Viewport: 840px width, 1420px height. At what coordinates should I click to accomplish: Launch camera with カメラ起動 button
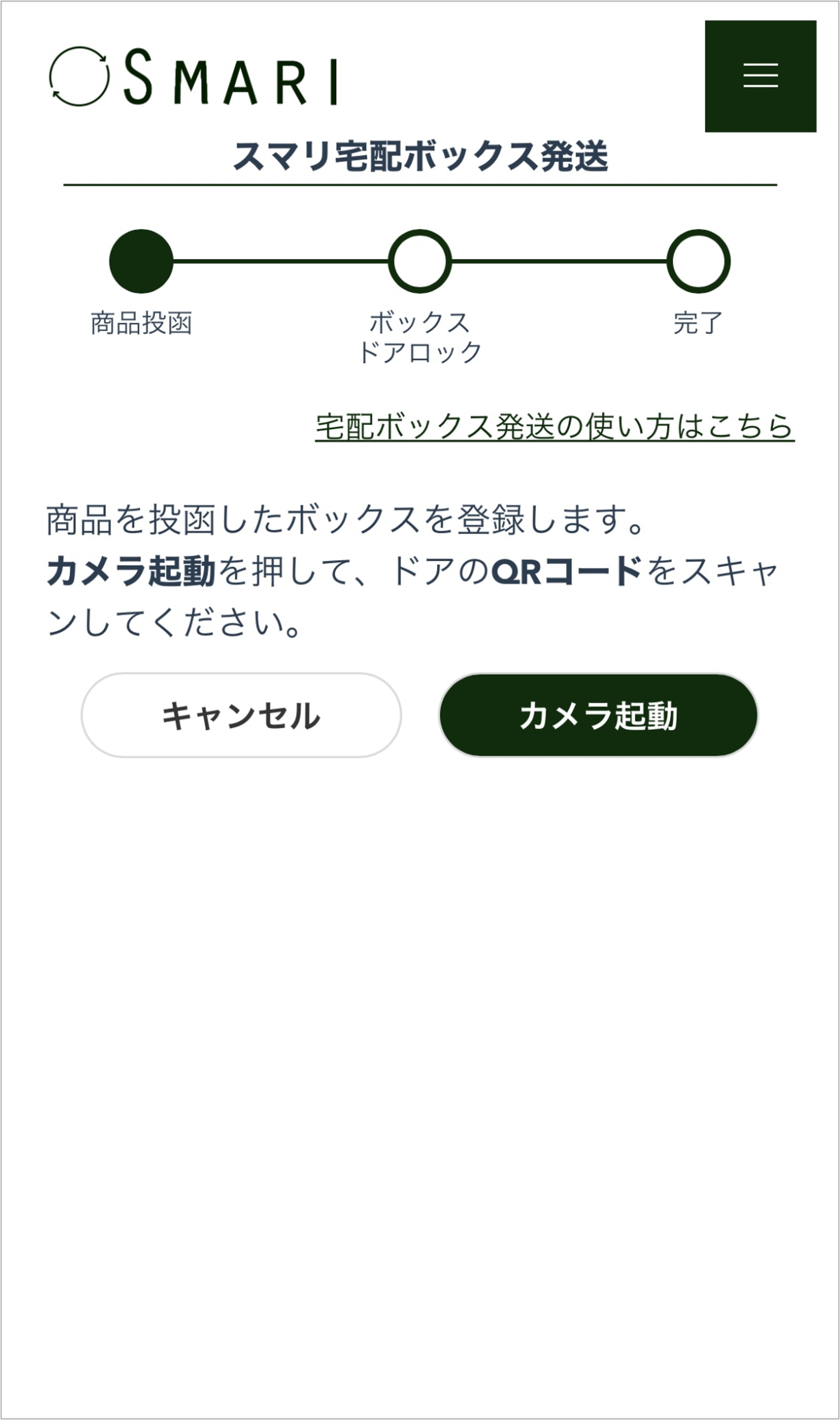point(598,715)
